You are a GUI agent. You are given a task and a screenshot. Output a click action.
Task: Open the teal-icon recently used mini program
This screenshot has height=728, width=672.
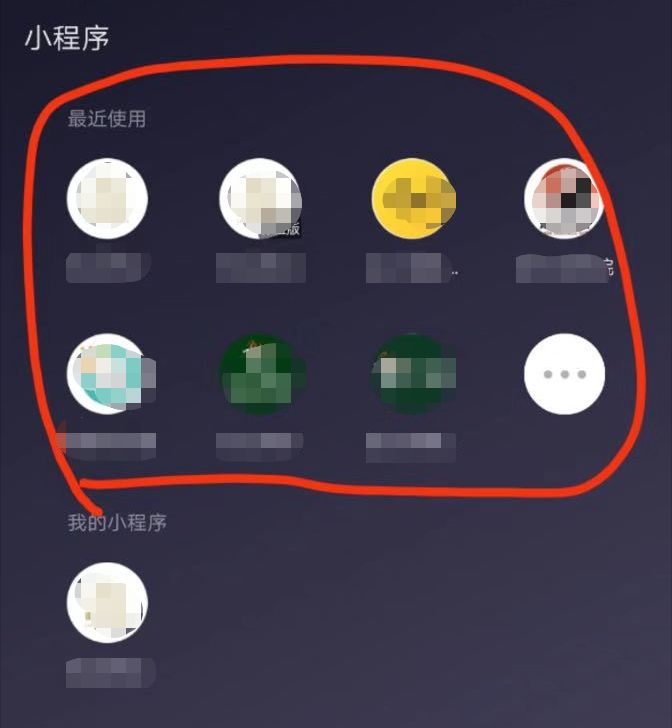point(107,374)
